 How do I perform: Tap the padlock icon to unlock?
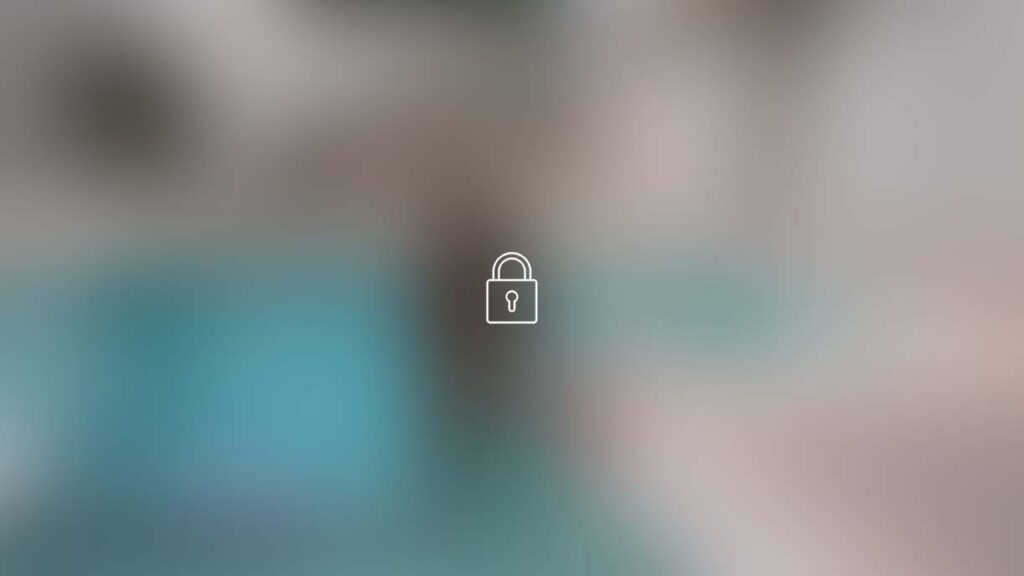click(511, 289)
